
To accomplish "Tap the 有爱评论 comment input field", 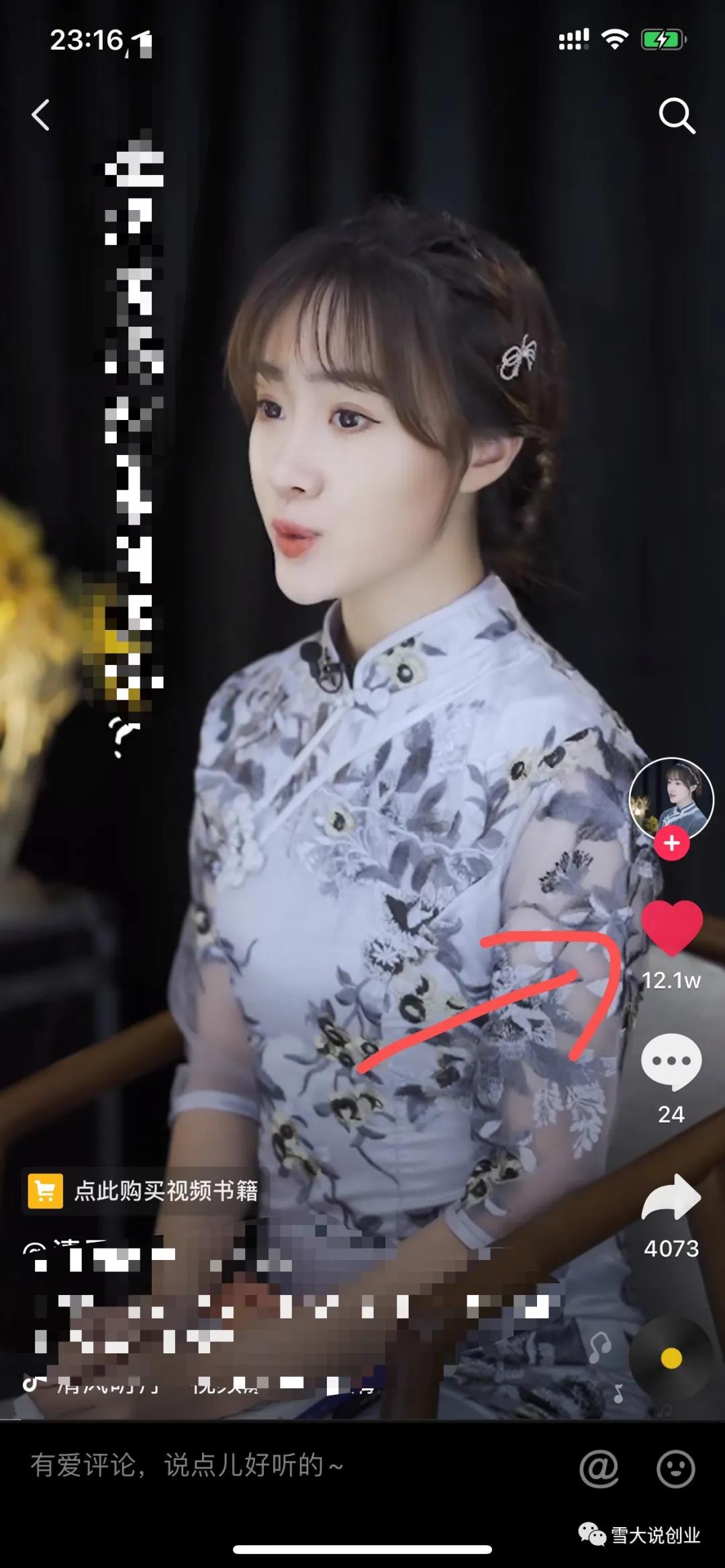I will click(269, 1465).
